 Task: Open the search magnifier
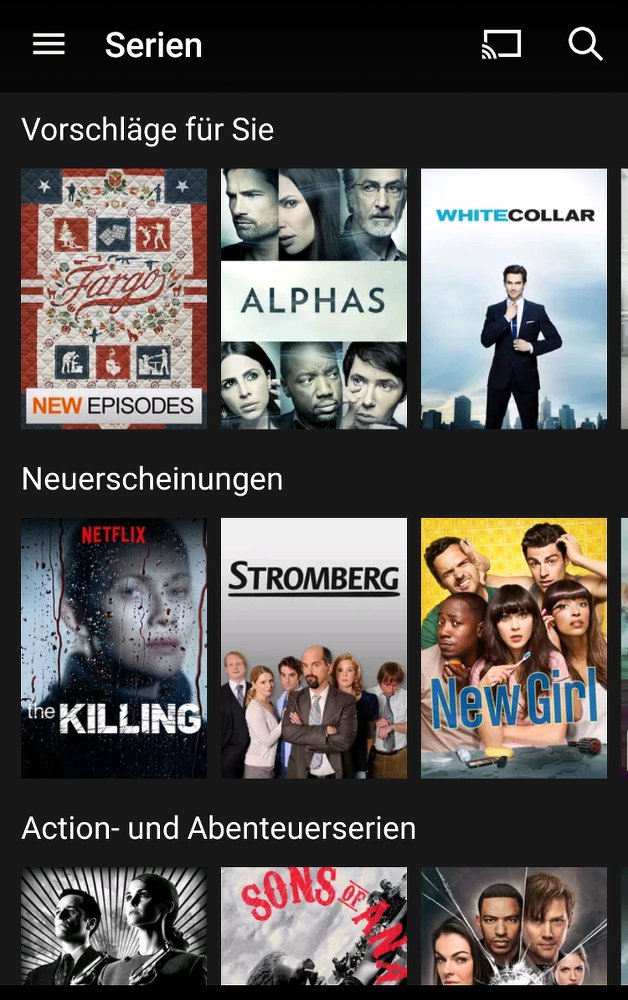click(585, 44)
